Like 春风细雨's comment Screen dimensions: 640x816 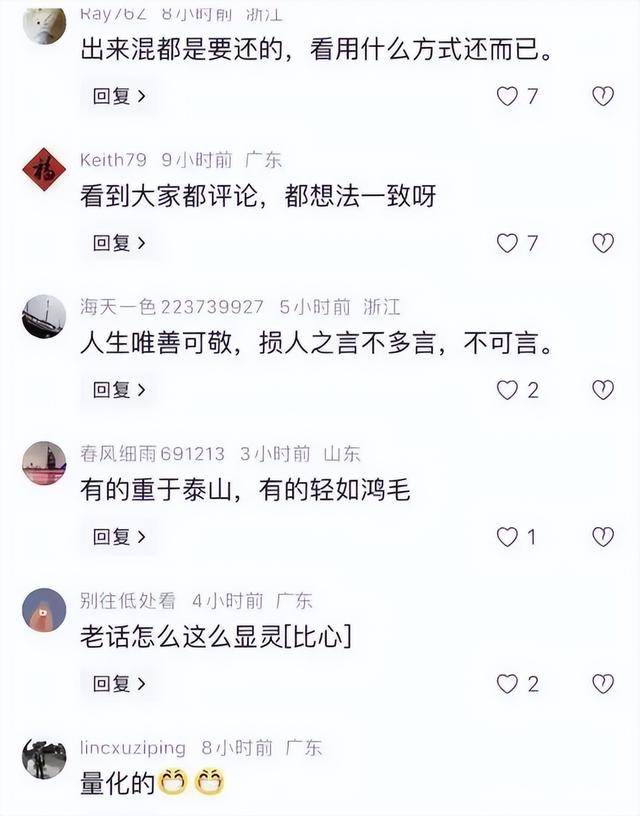click(508, 537)
